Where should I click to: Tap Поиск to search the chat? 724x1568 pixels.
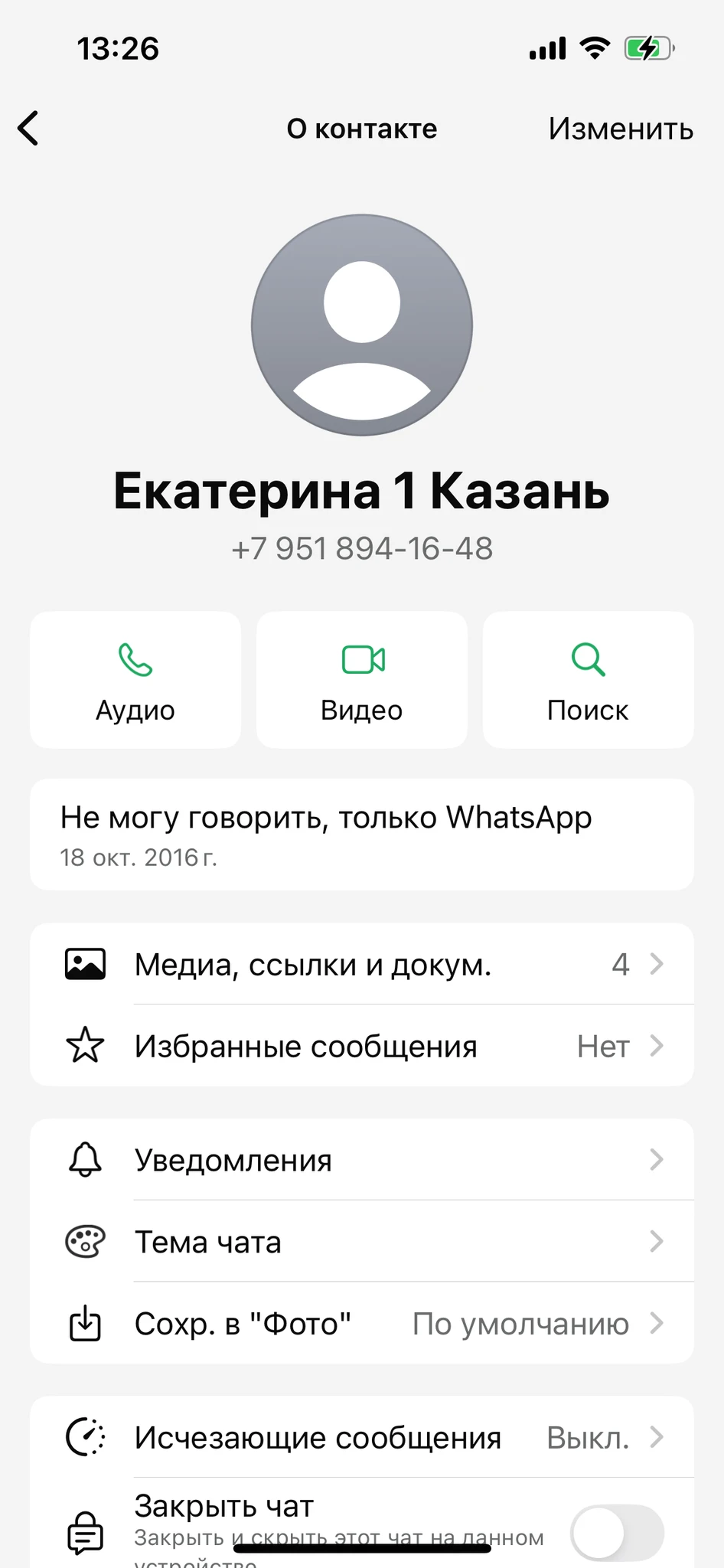(x=588, y=679)
